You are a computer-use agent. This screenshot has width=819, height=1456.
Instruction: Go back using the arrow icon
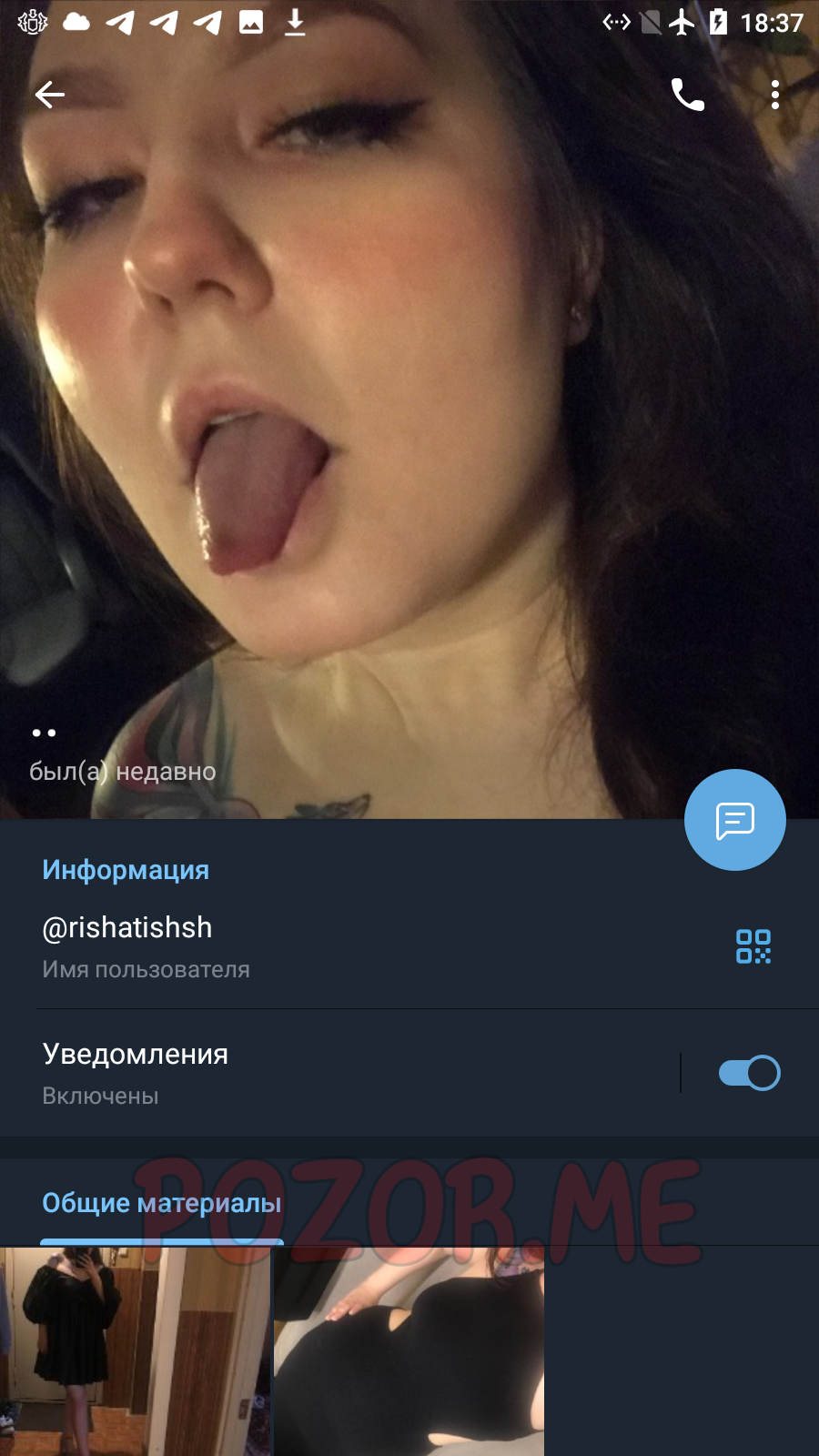point(50,95)
